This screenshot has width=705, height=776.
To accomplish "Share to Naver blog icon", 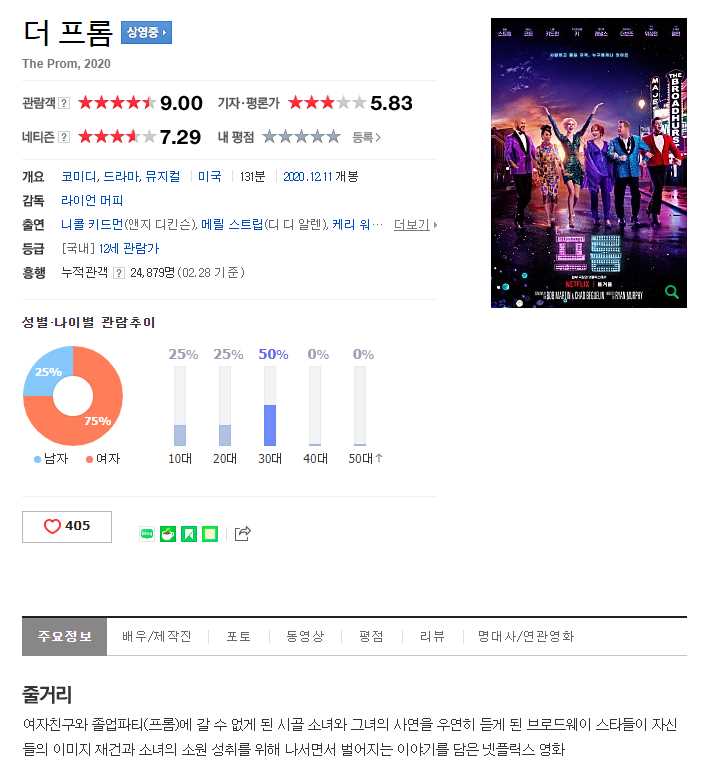I will coord(147,534).
